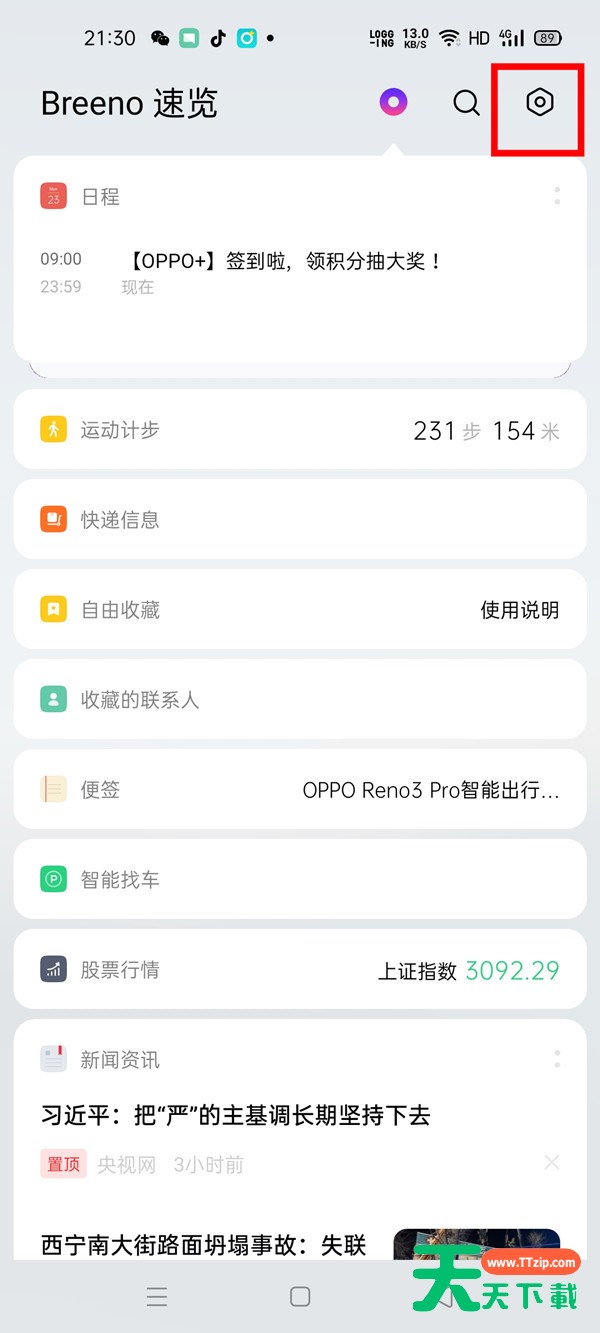View the 运动计步 step counter card

(300, 430)
